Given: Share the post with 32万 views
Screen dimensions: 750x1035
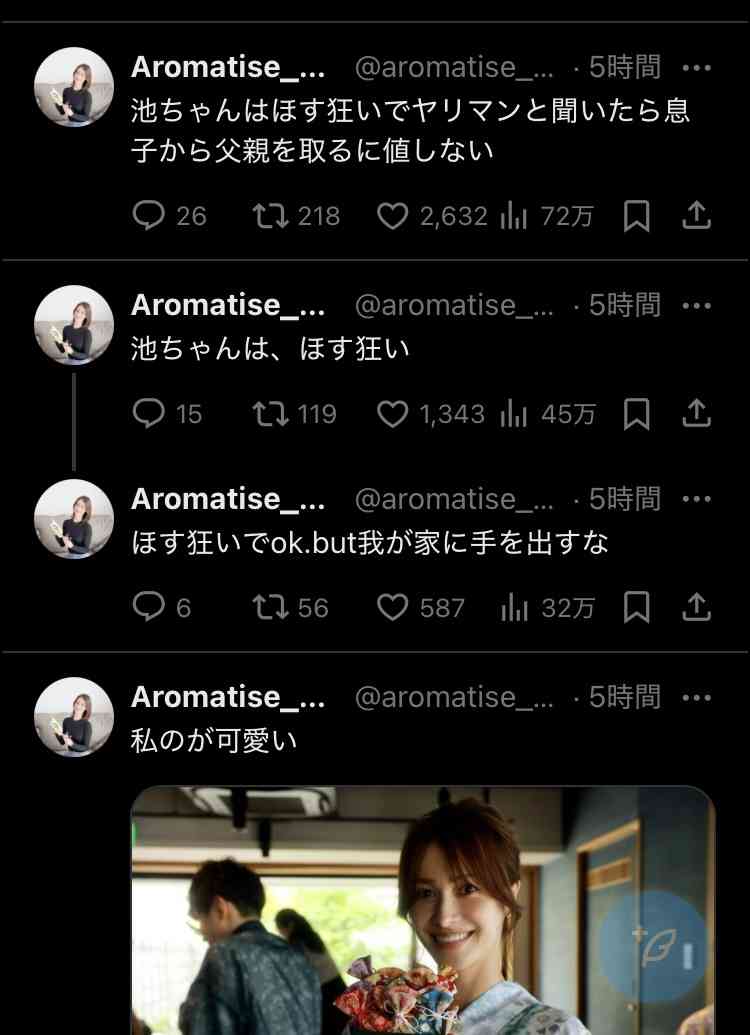Looking at the screenshot, I should click(x=696, y=607).
